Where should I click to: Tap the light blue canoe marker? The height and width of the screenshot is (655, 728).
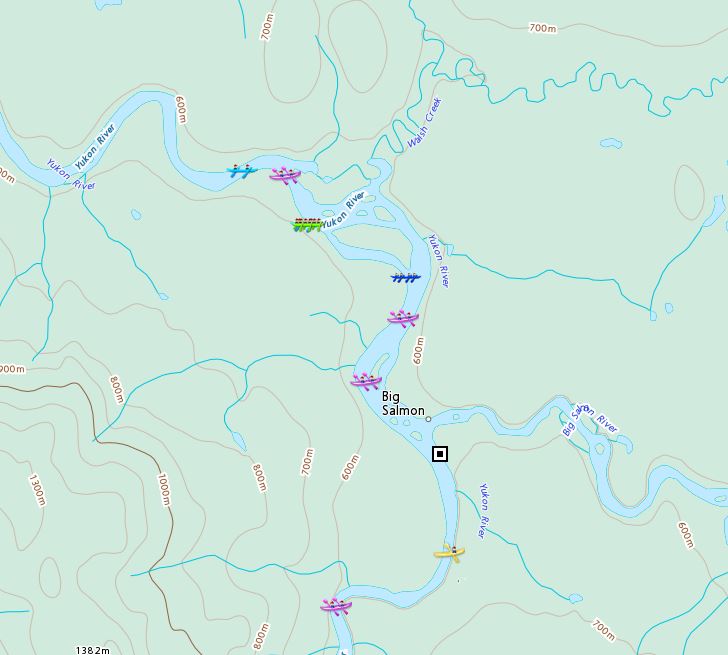pos(241,171)
